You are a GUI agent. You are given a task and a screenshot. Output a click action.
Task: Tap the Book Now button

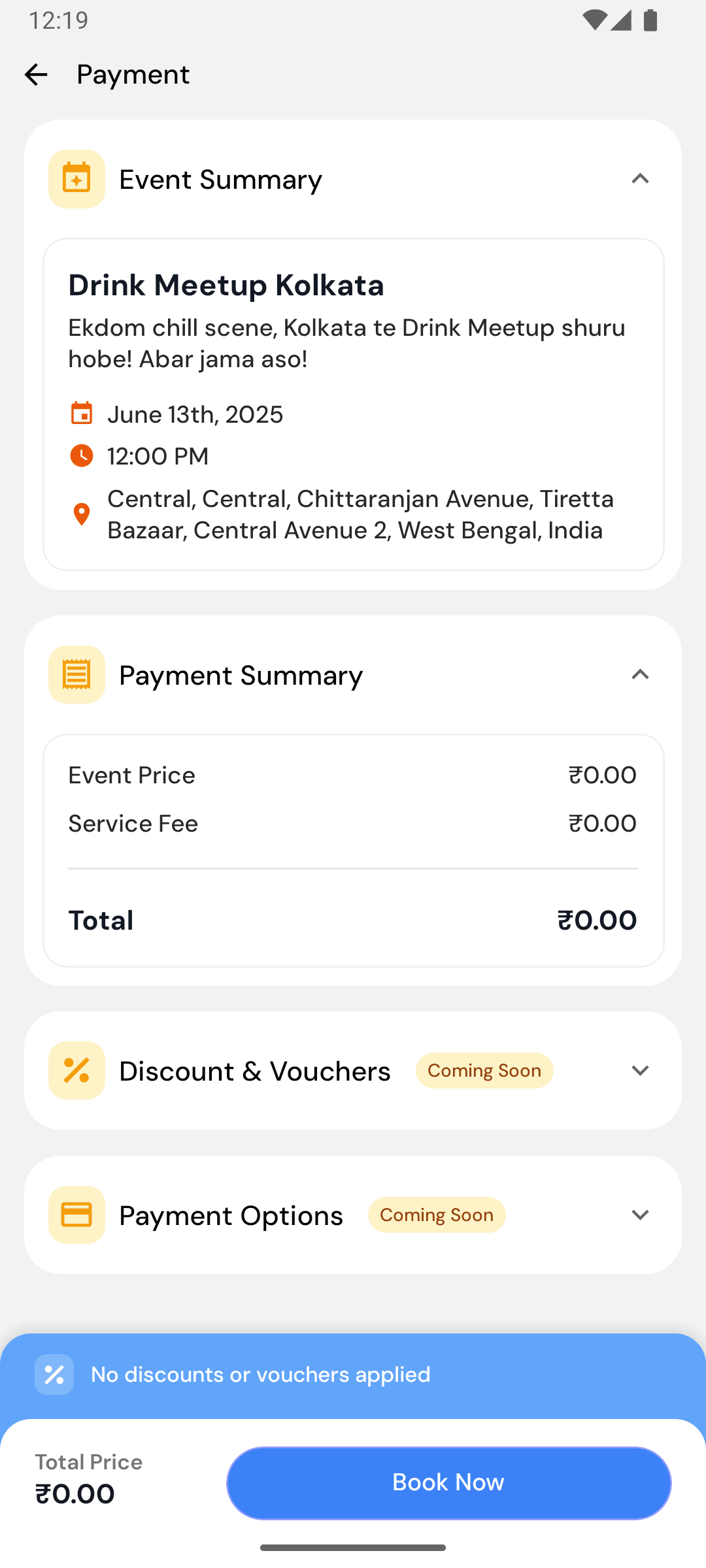[448, 1482]
